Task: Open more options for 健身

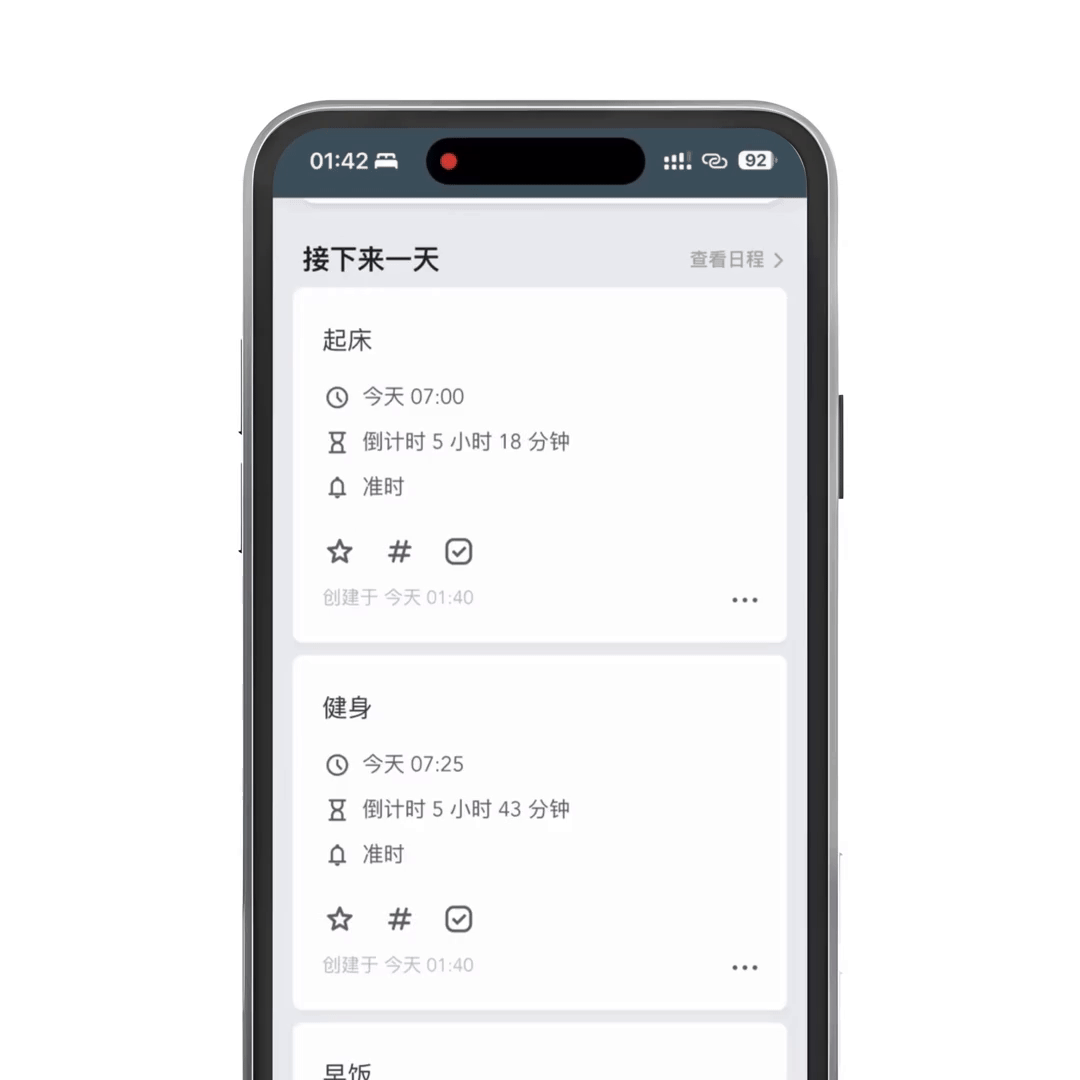Action: (x=744, y=967)
